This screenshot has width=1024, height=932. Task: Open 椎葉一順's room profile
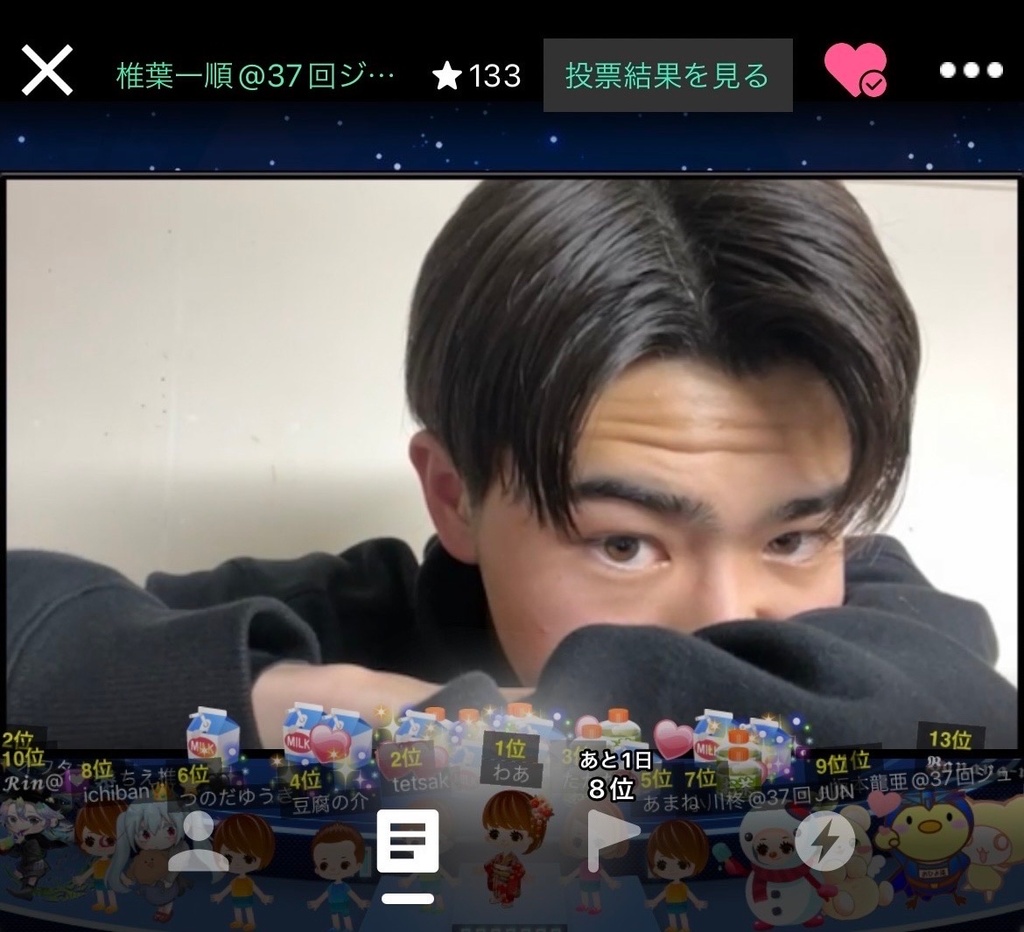pos(255,76)
